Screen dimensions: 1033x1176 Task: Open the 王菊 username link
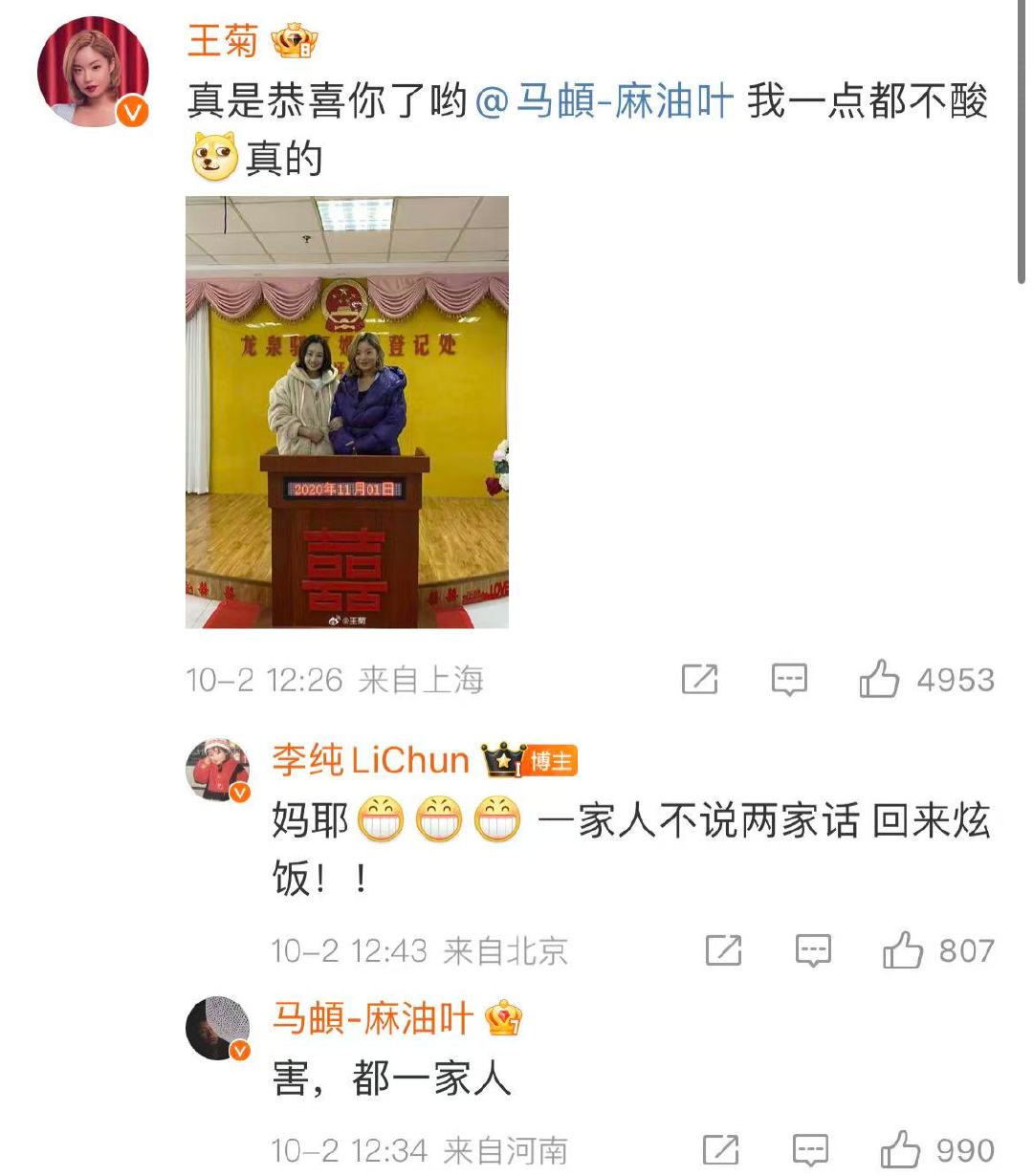222,40
